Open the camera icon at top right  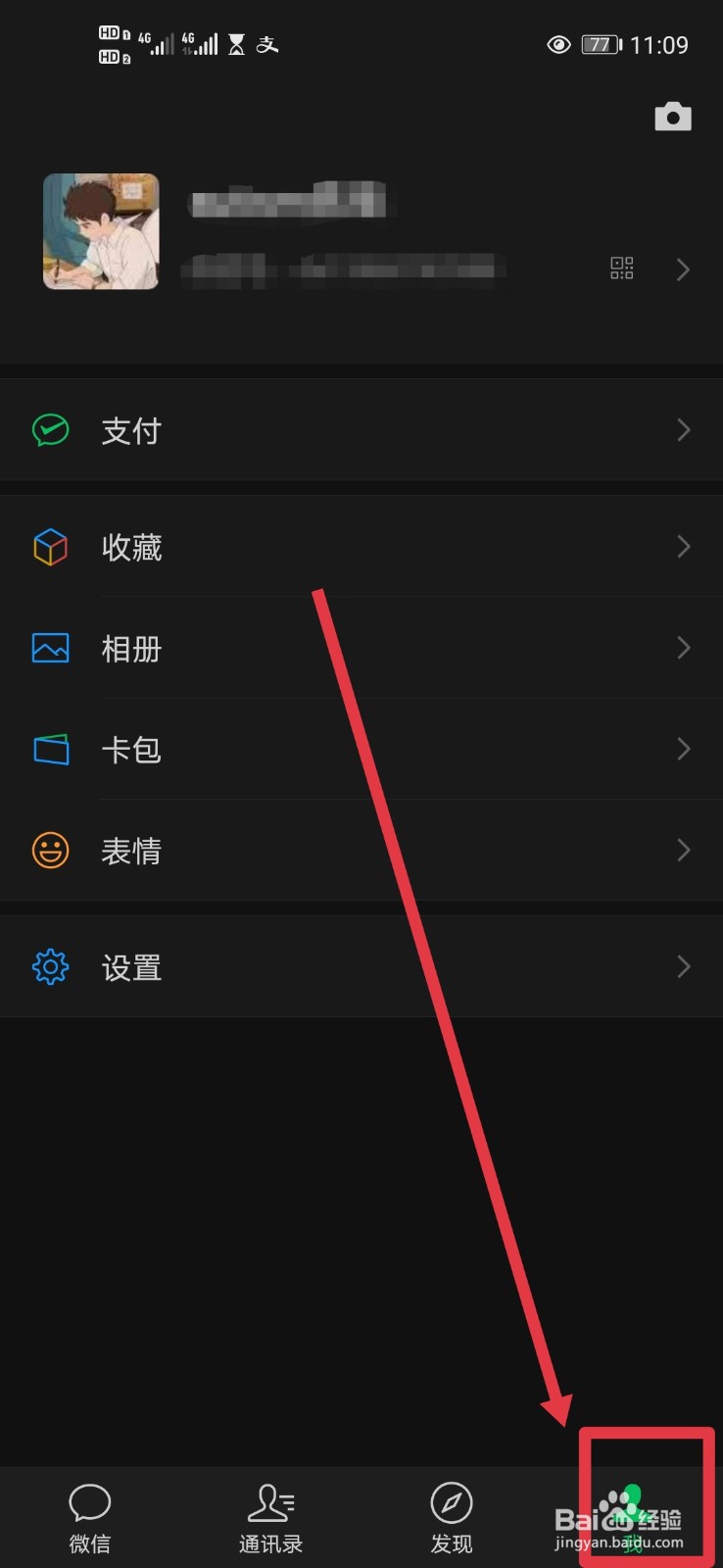[x=673, y=116]
